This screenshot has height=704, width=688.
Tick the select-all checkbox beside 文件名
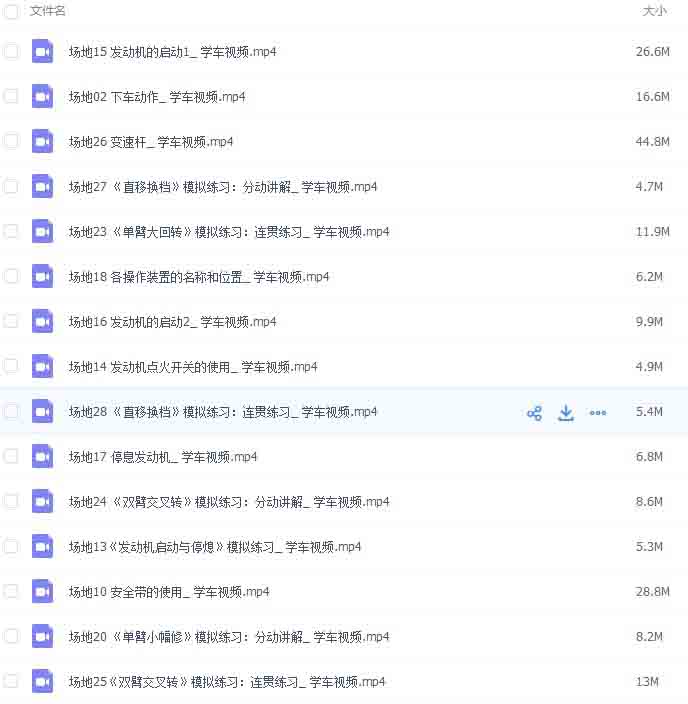point(11,10)
